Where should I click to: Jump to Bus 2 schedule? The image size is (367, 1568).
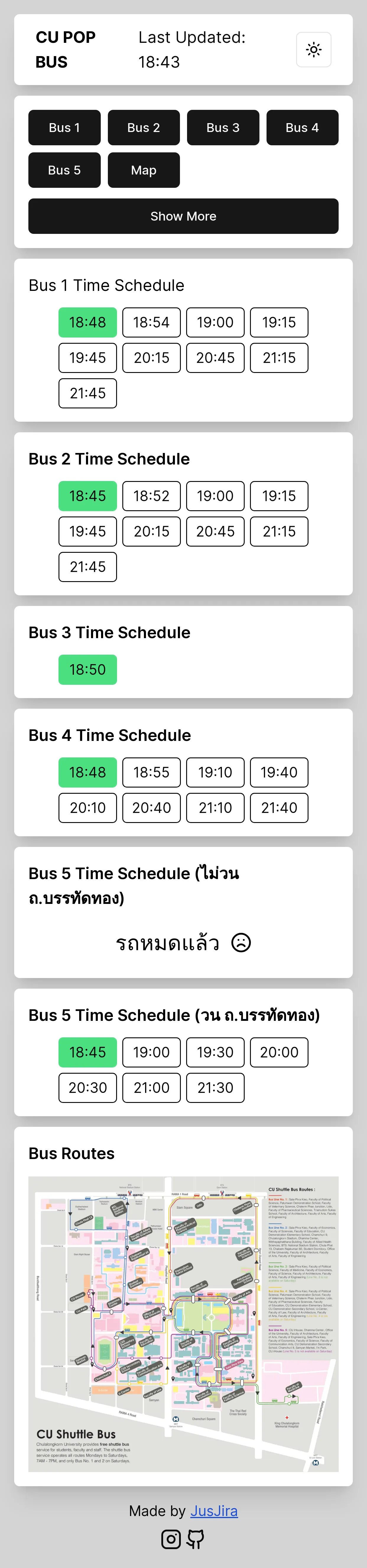click(x=144, y=128)
